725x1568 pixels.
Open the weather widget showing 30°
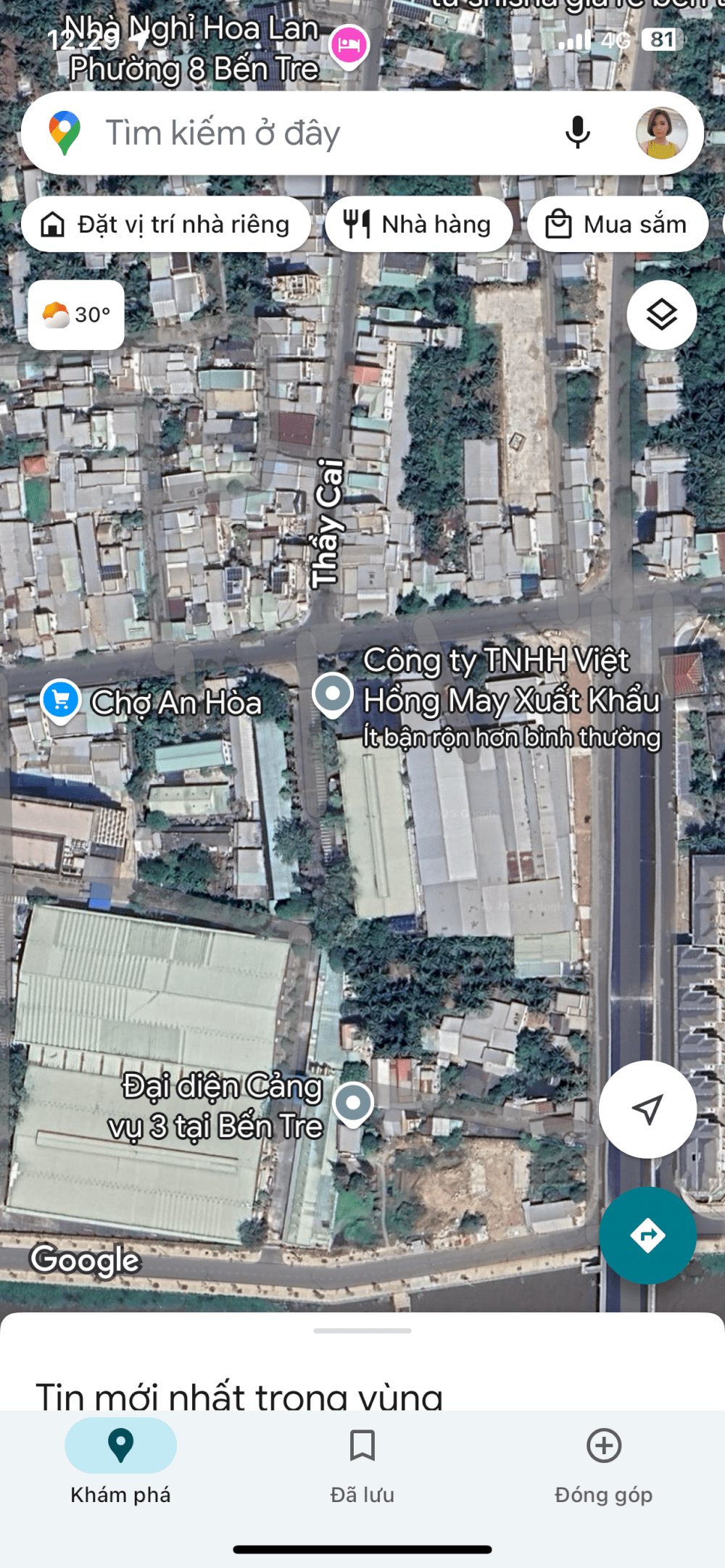[76, 315]
